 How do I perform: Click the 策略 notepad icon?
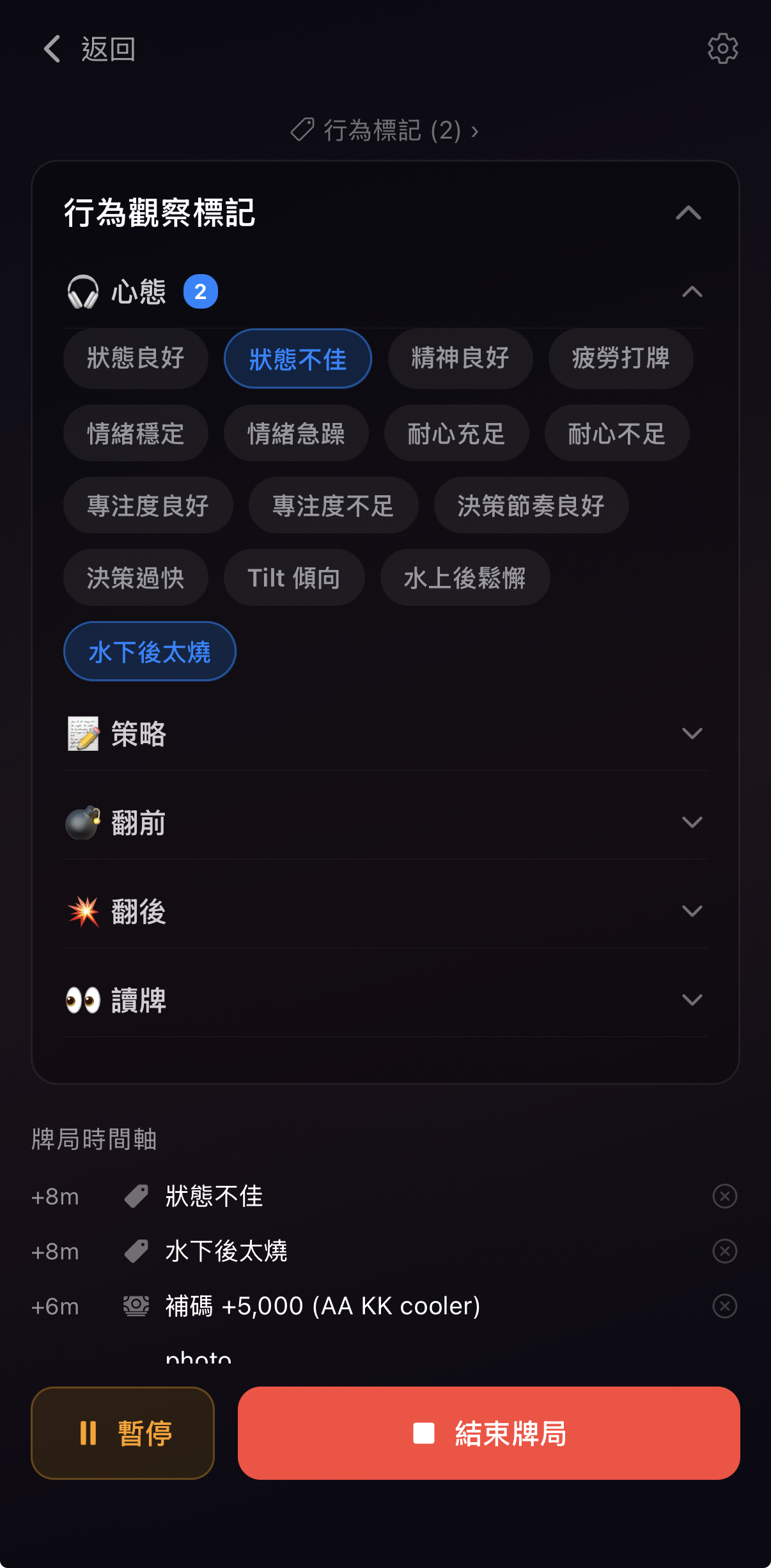pos(84,734)
